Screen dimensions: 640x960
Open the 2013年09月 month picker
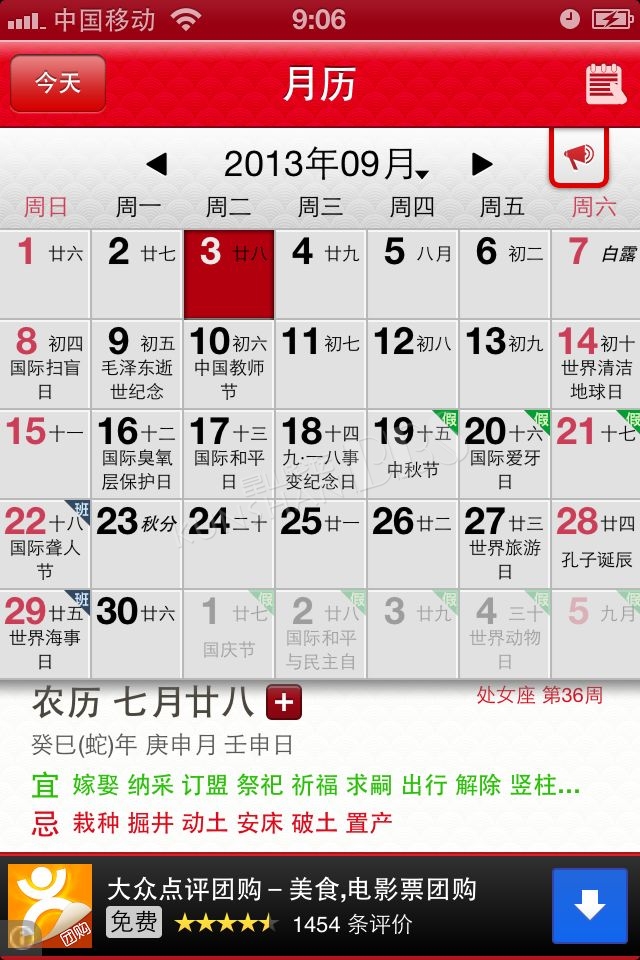click(322, 163)
